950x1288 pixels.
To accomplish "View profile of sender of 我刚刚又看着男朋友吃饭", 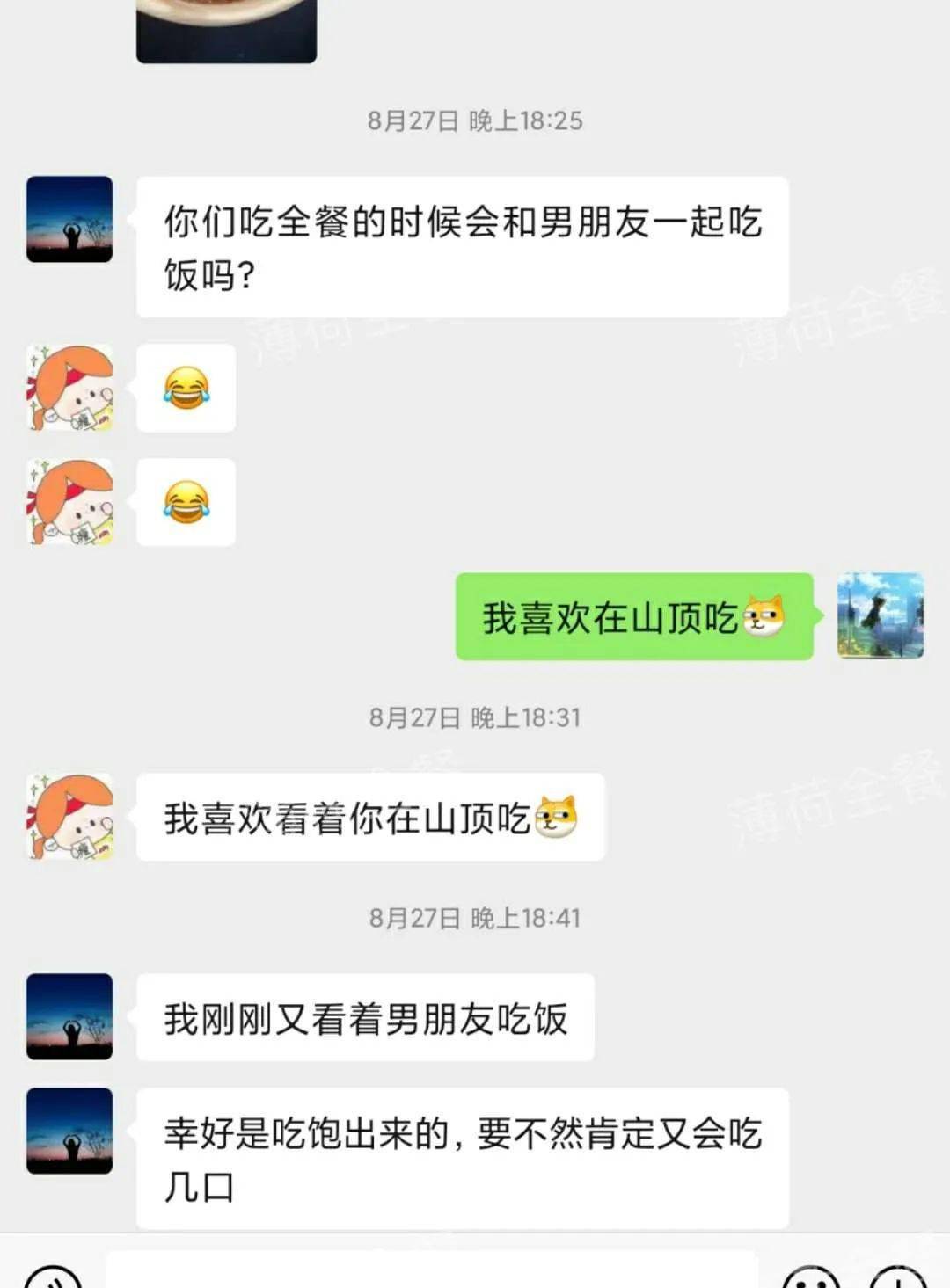I will tap(69, 1016).
